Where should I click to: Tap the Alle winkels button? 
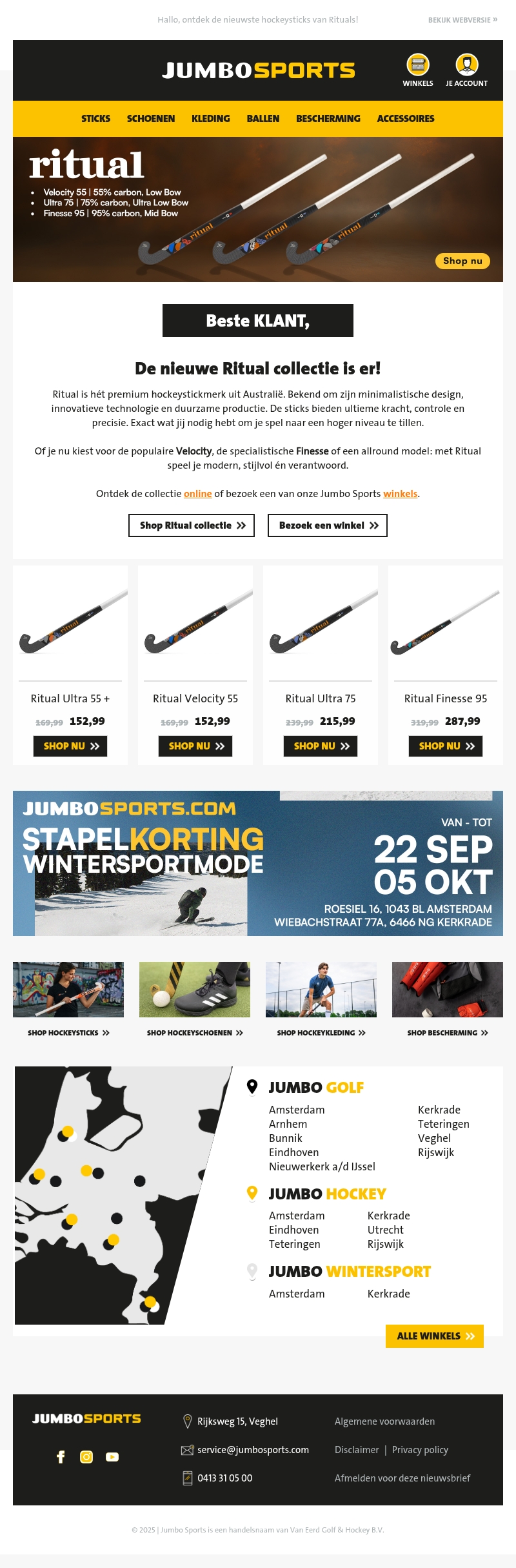click(x=435, y=1336)
